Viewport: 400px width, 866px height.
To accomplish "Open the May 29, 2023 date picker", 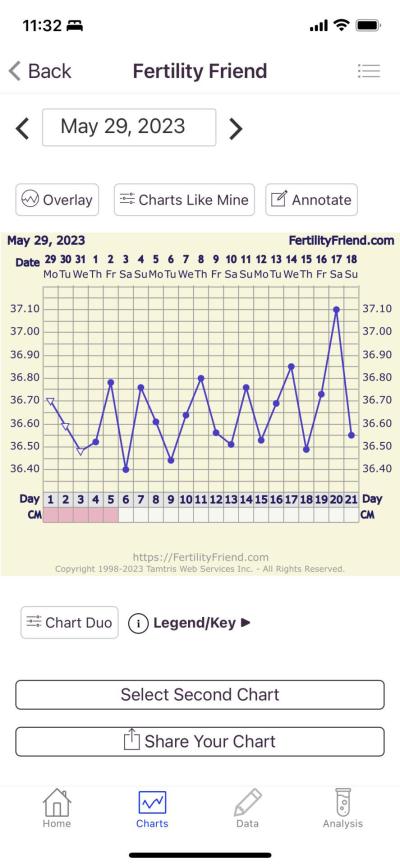I will (129, 127).
